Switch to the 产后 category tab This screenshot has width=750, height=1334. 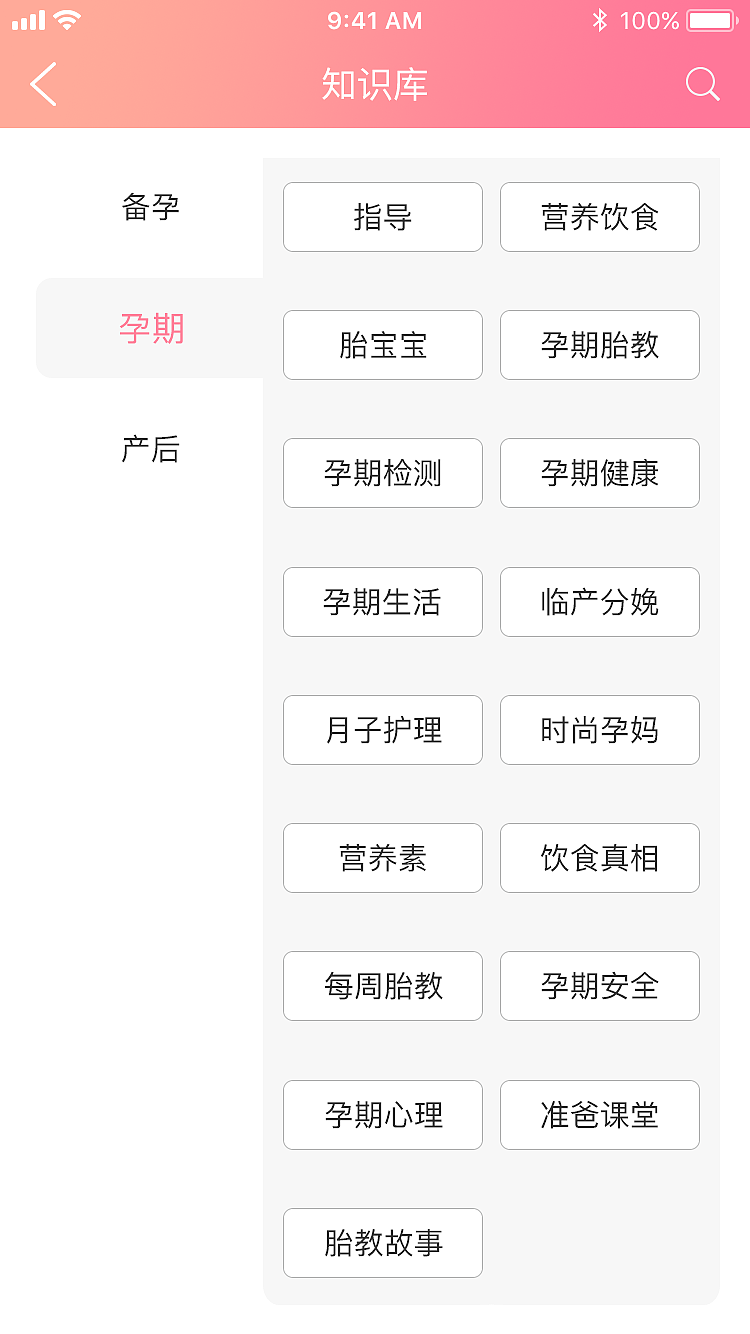[x=150, y=450]
